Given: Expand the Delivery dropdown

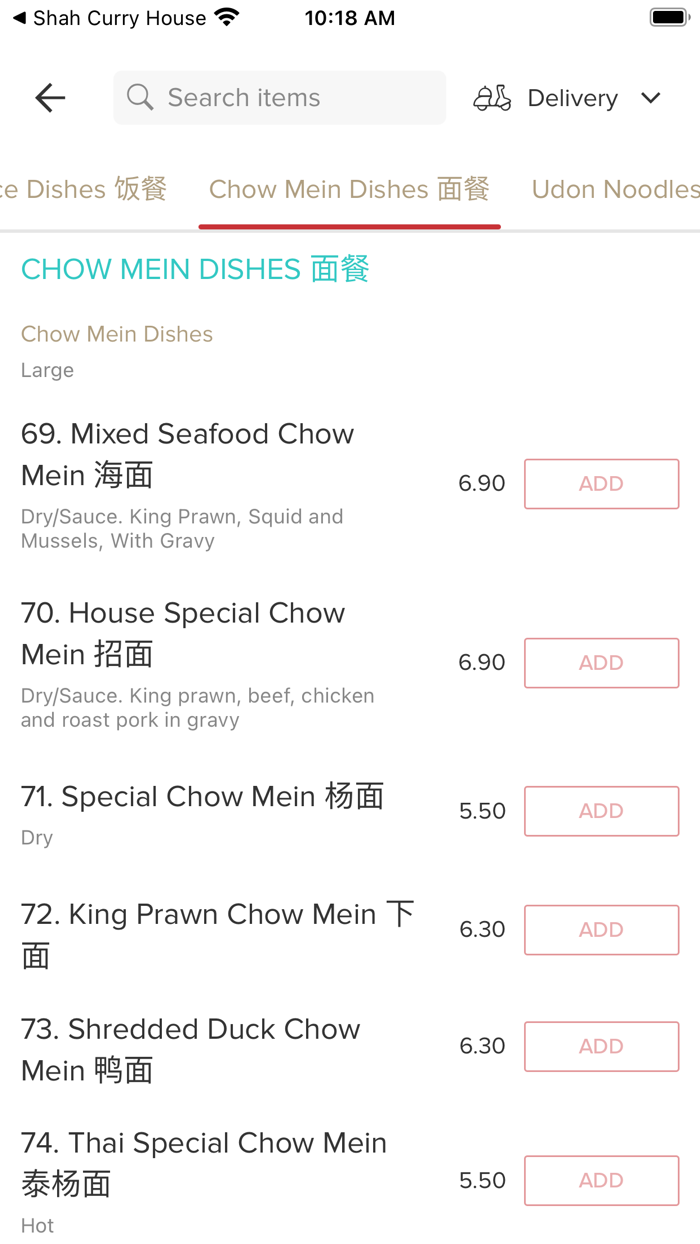Looking at the screenshot, I should 568,98.
